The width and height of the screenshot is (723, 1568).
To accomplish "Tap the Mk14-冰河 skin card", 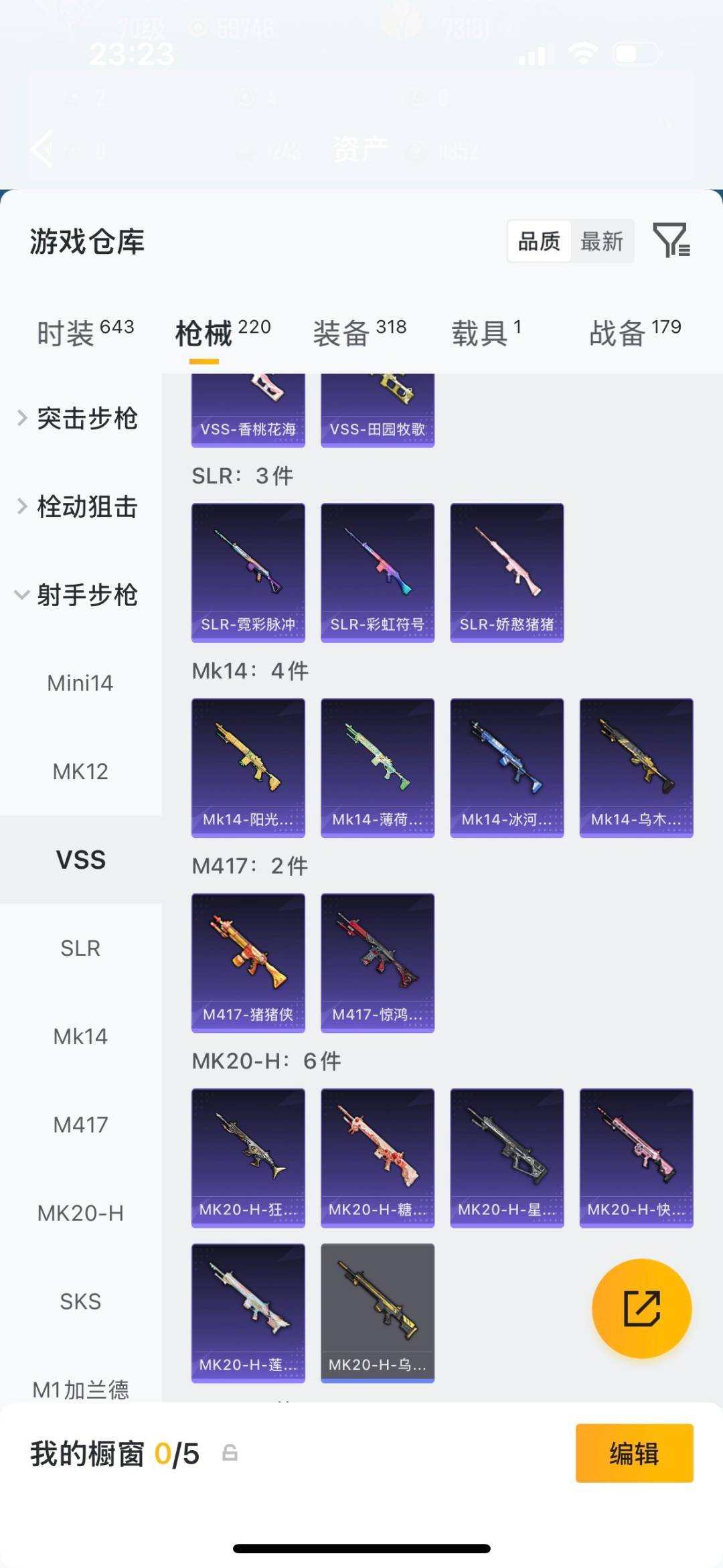I will 507,768.
